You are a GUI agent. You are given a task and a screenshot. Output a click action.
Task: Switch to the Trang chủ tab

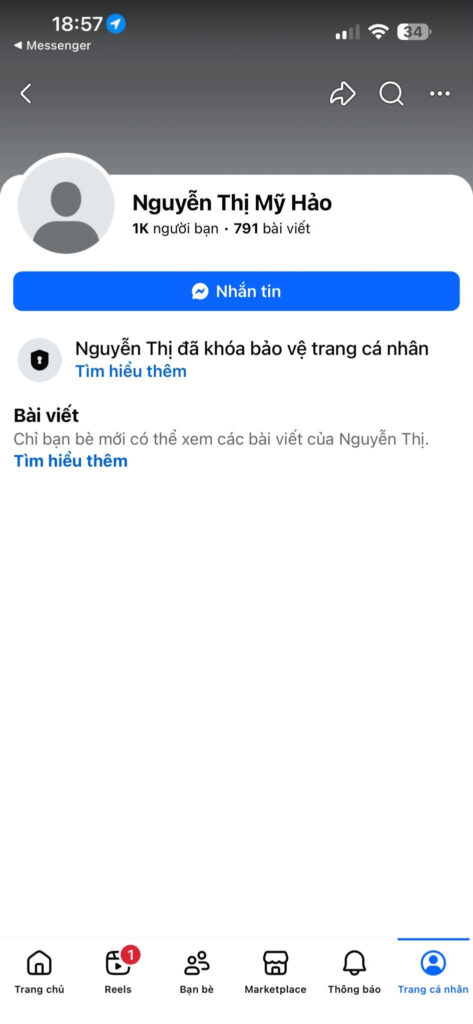(39, 972)
